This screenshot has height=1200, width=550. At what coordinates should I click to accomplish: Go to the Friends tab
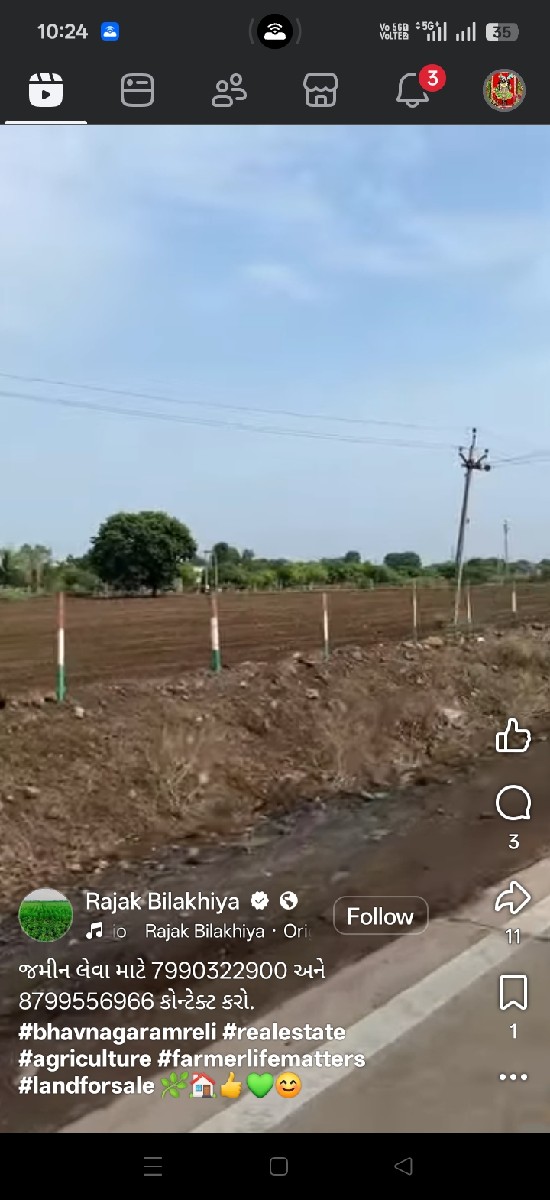[229, 91]
